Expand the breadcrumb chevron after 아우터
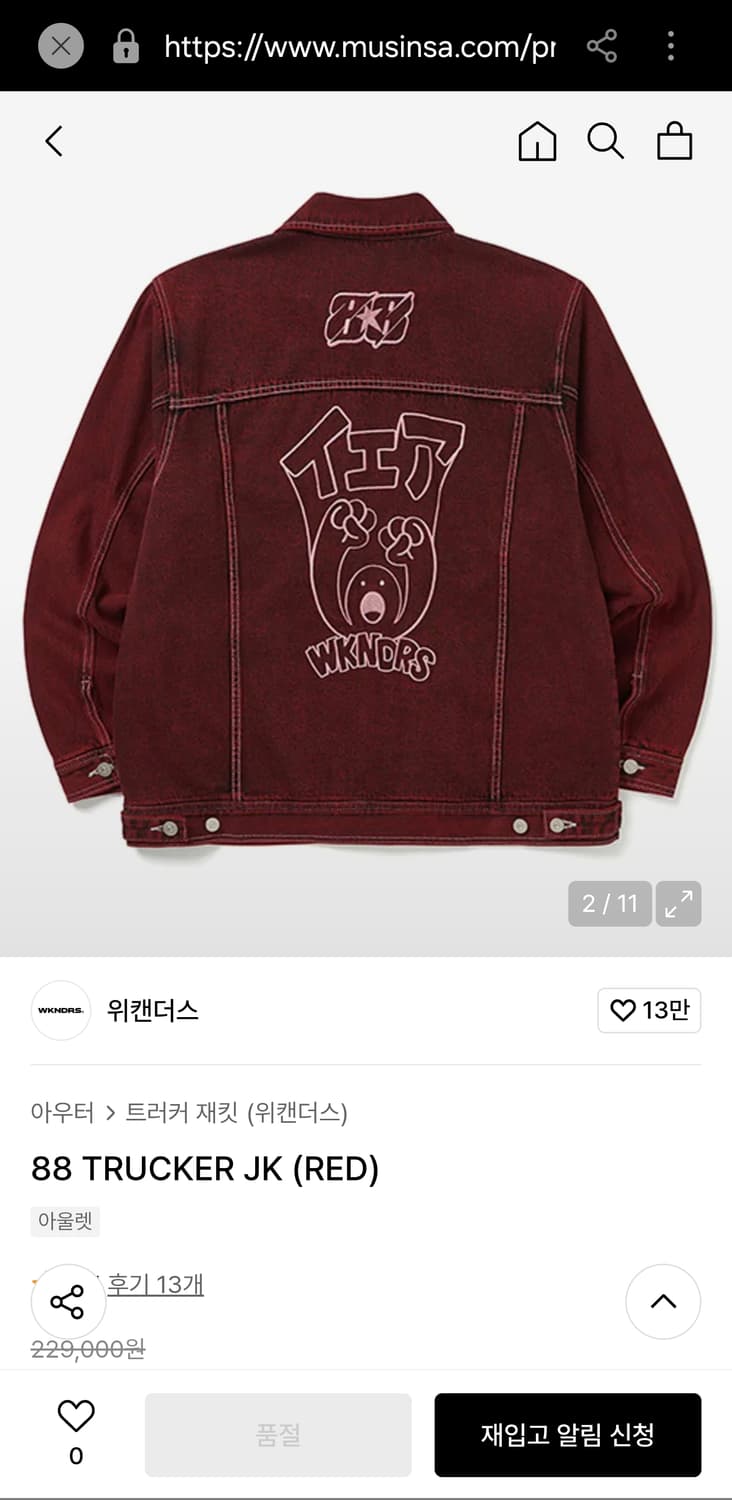This screenshot has height=1500, width=732. coord(110,1113)
